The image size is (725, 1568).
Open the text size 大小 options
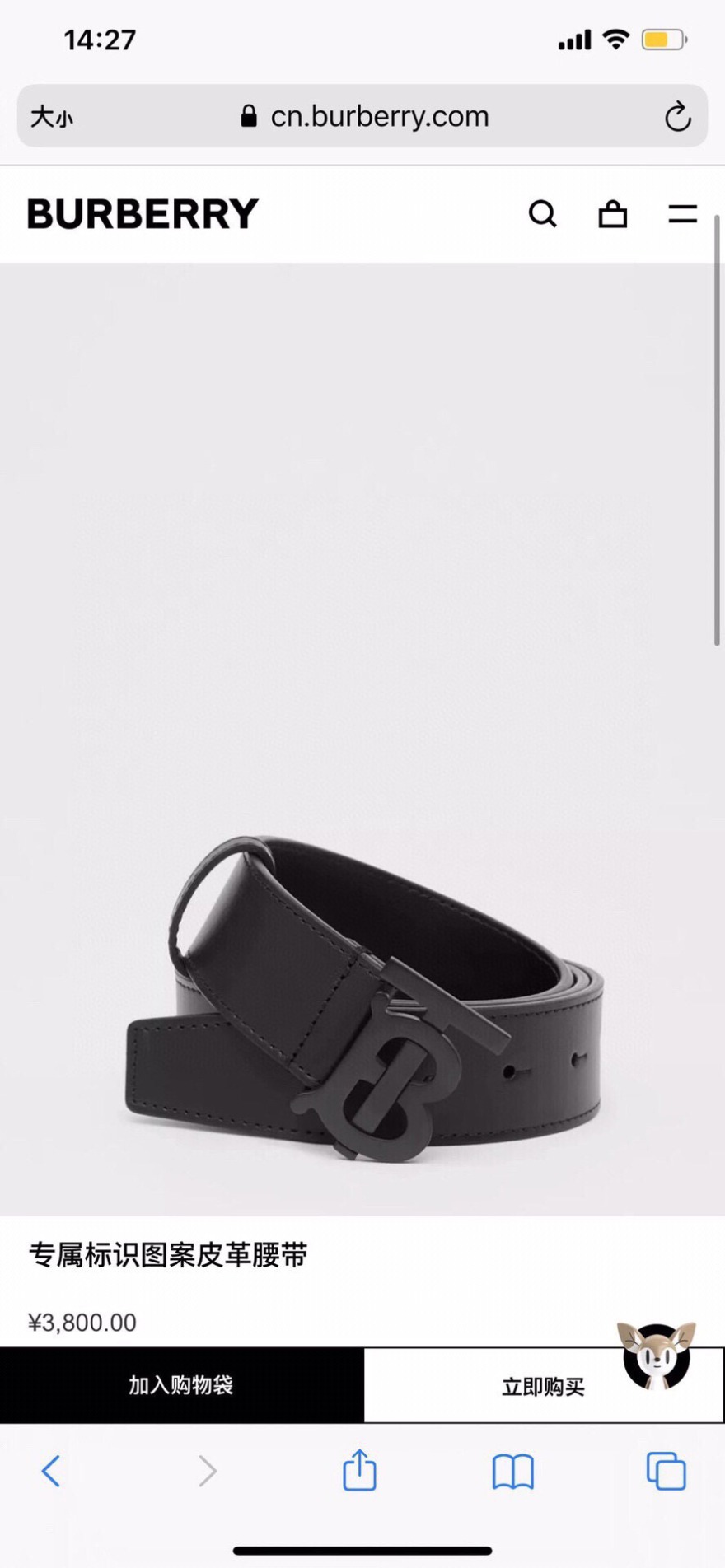click(x=52, y=117)
